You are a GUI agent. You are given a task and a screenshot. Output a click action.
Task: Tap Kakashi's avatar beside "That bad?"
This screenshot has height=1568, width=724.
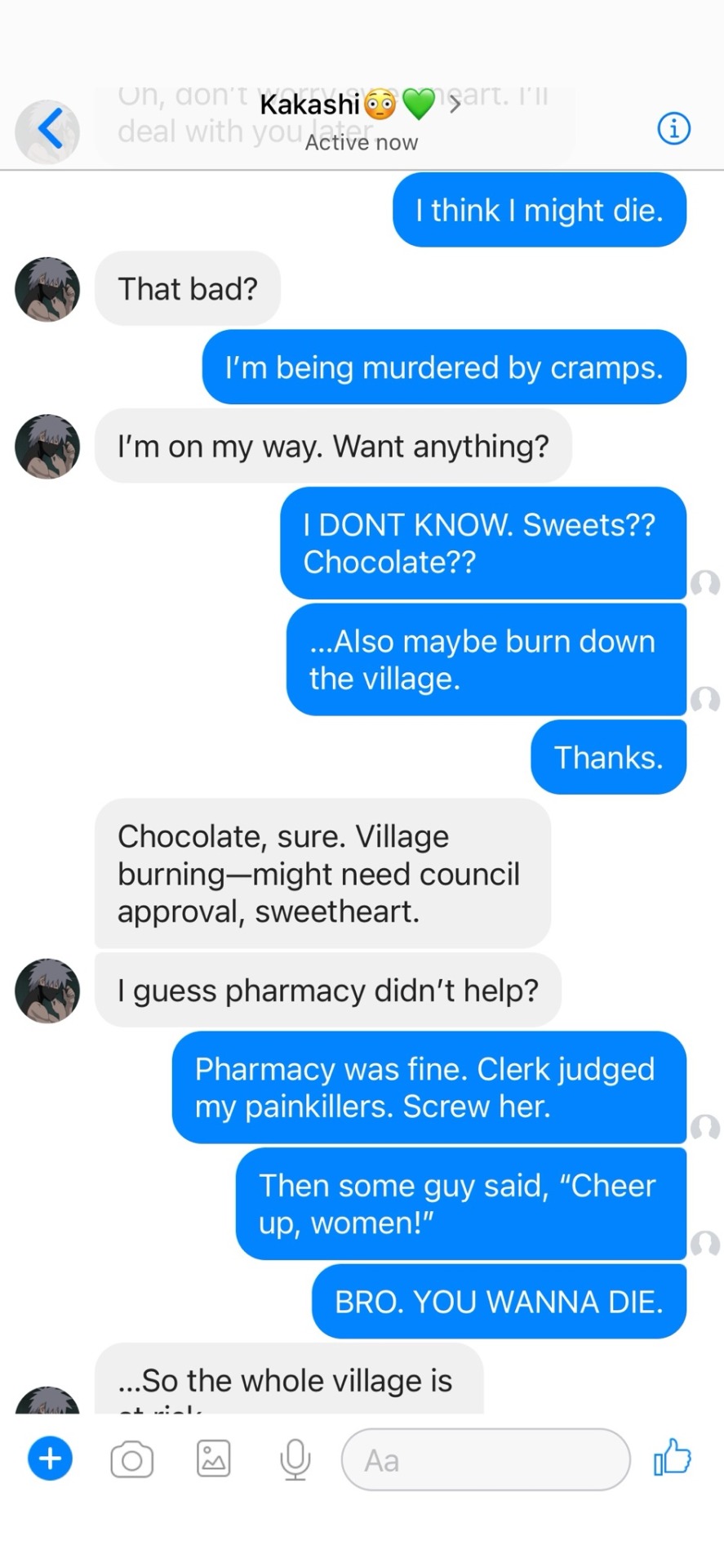47,289
